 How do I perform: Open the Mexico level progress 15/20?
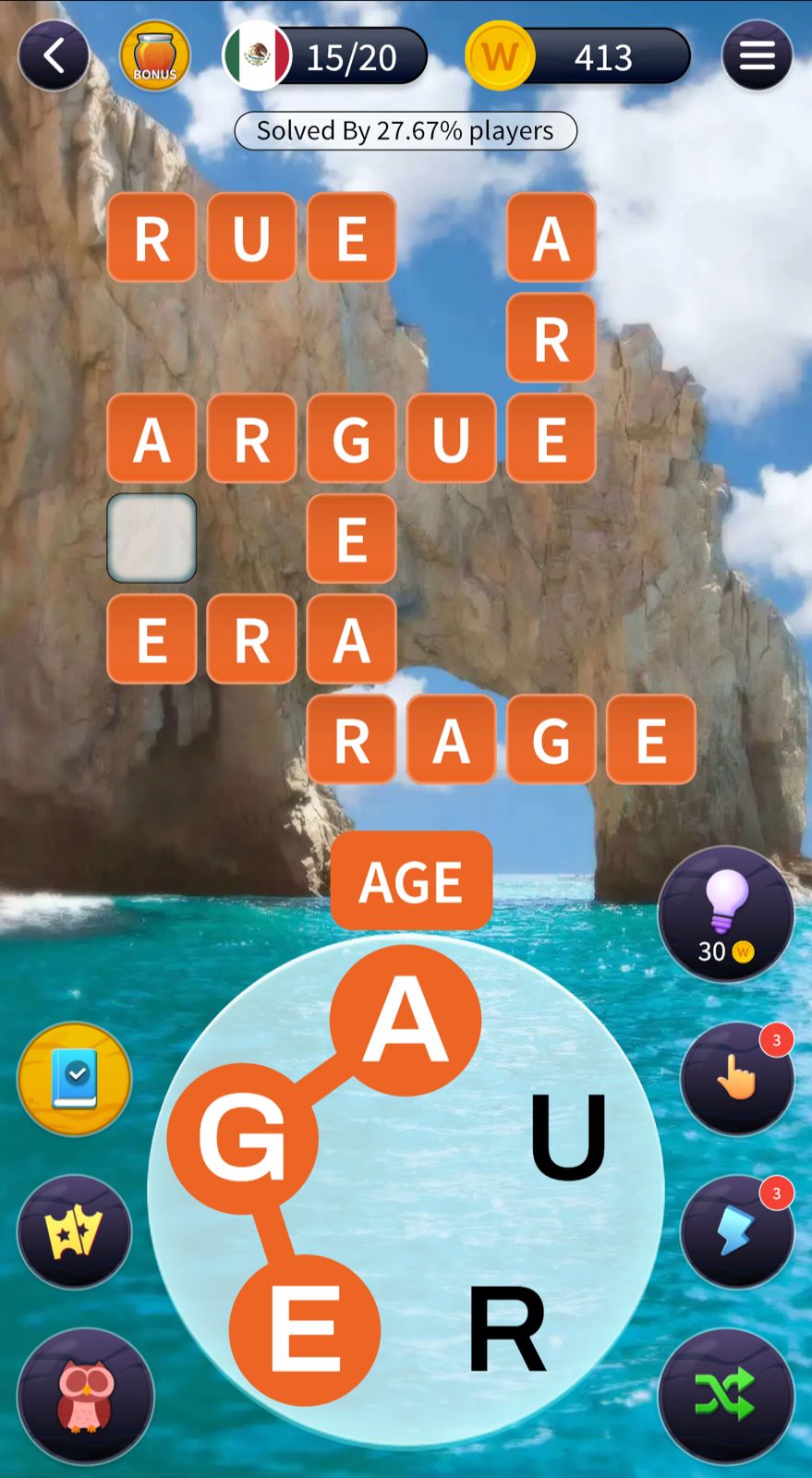tap(325, 56)
